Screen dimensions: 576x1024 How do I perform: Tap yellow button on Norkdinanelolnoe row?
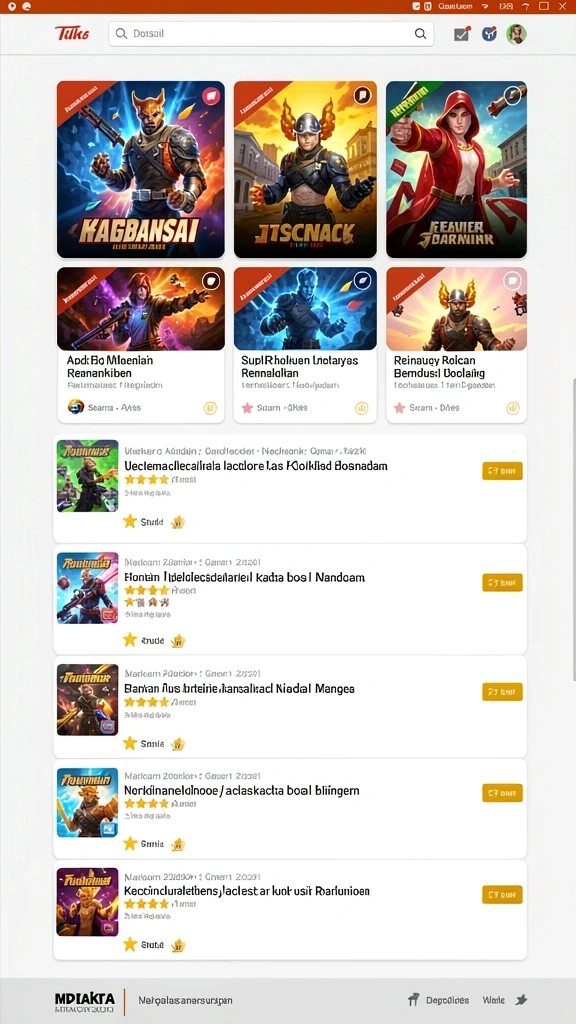pyautogui.click(x=502, y=793)
